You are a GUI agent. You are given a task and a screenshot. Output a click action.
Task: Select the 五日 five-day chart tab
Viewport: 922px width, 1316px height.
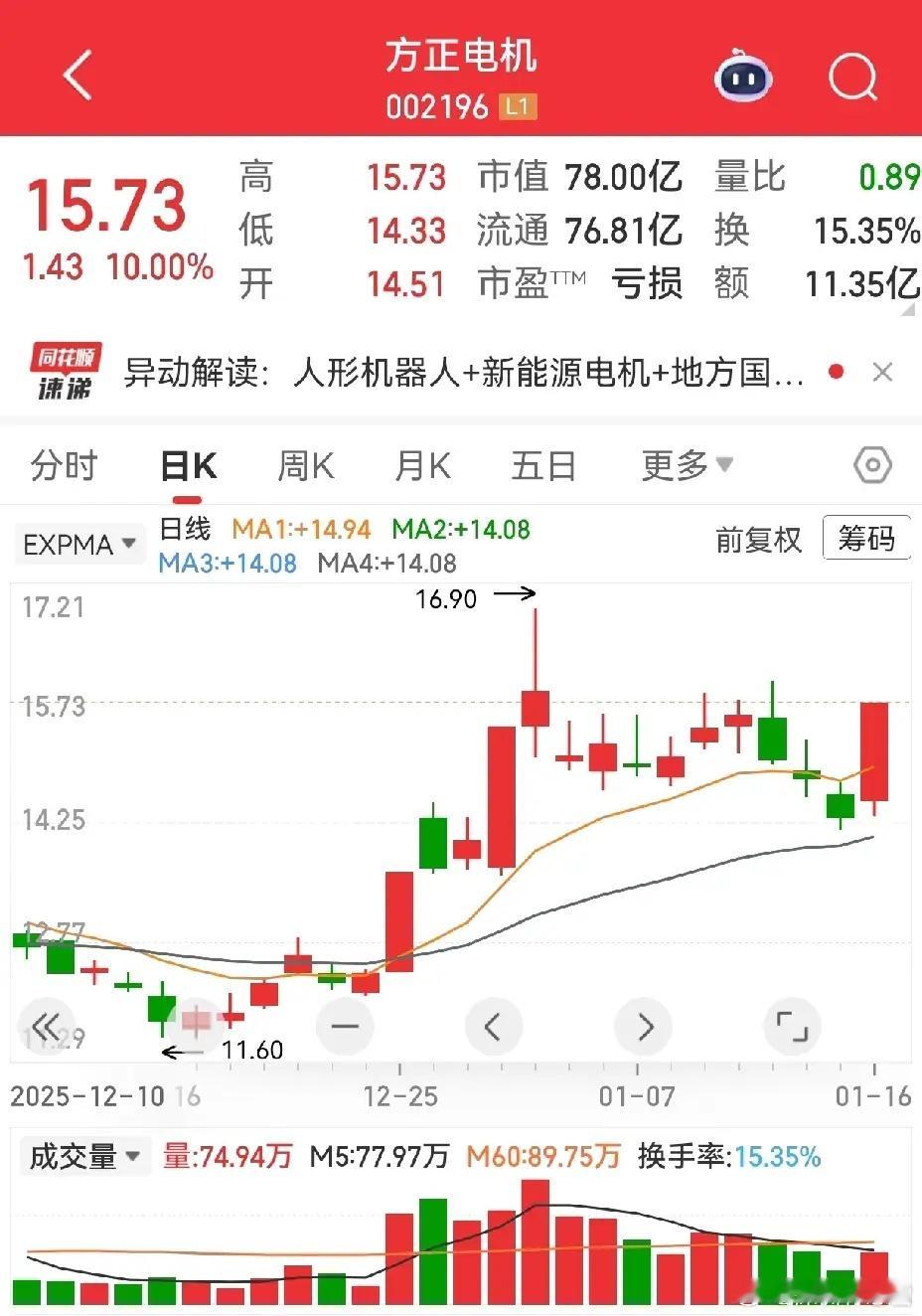pos(542,464)
